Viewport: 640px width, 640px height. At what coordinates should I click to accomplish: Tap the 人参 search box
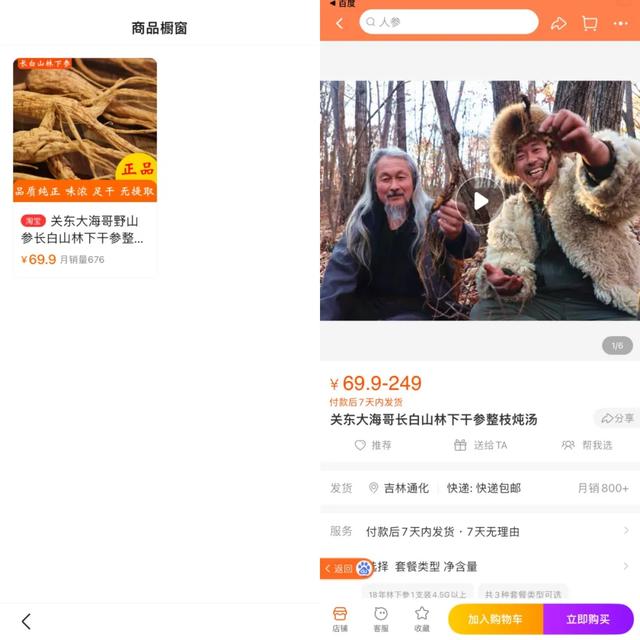[448, 22]
